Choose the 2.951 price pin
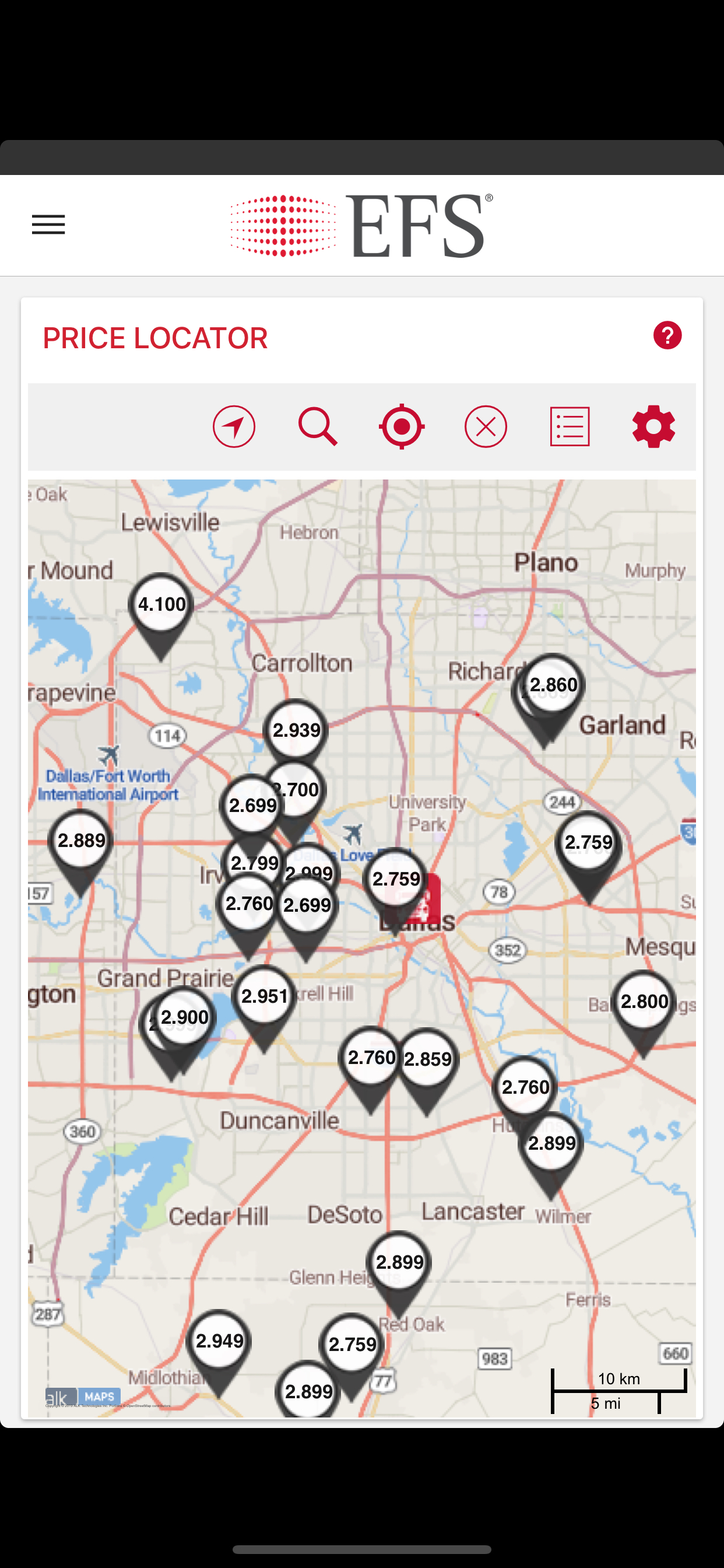 tap(264, 996)
